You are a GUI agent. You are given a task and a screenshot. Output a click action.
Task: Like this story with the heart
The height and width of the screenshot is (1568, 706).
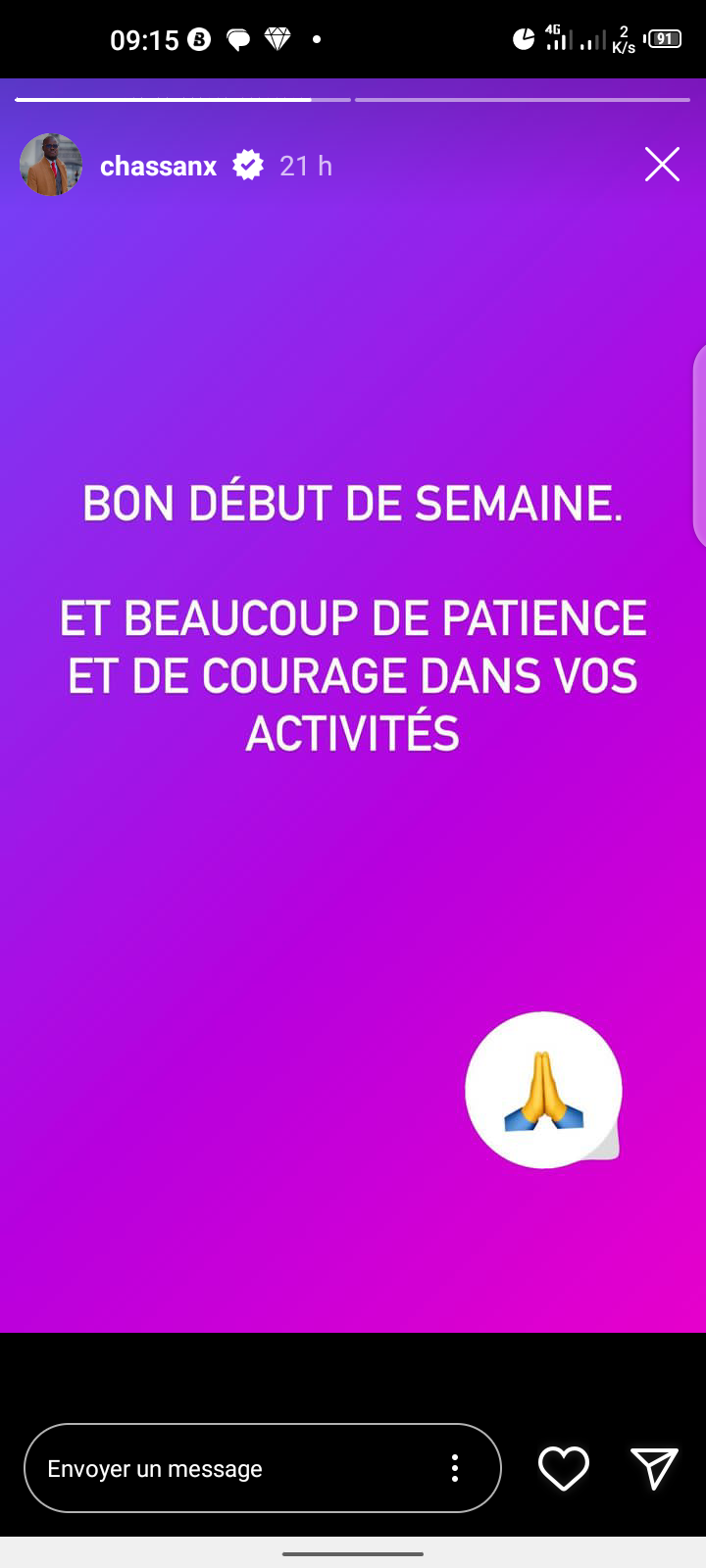(564, 1468)
